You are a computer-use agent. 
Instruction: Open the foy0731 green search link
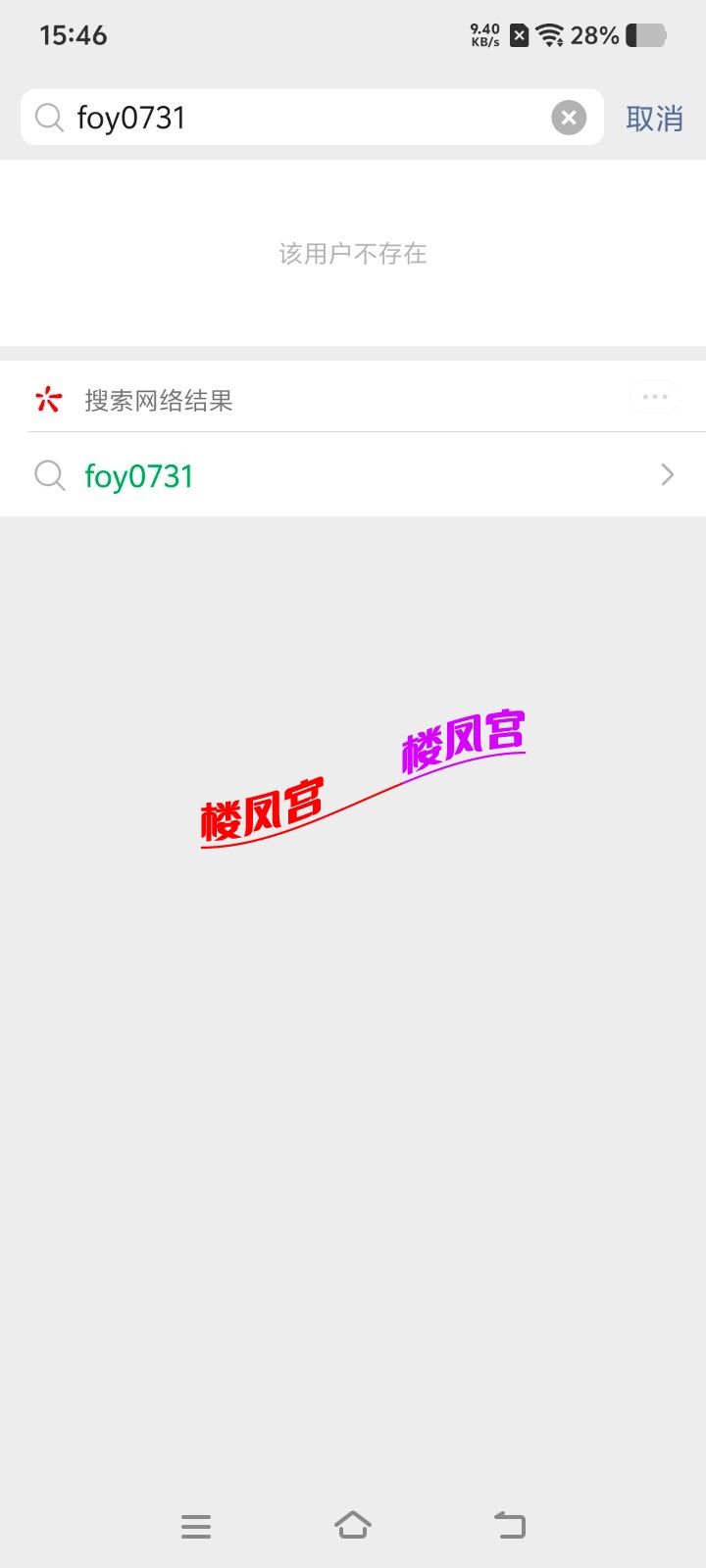[137, 475]
